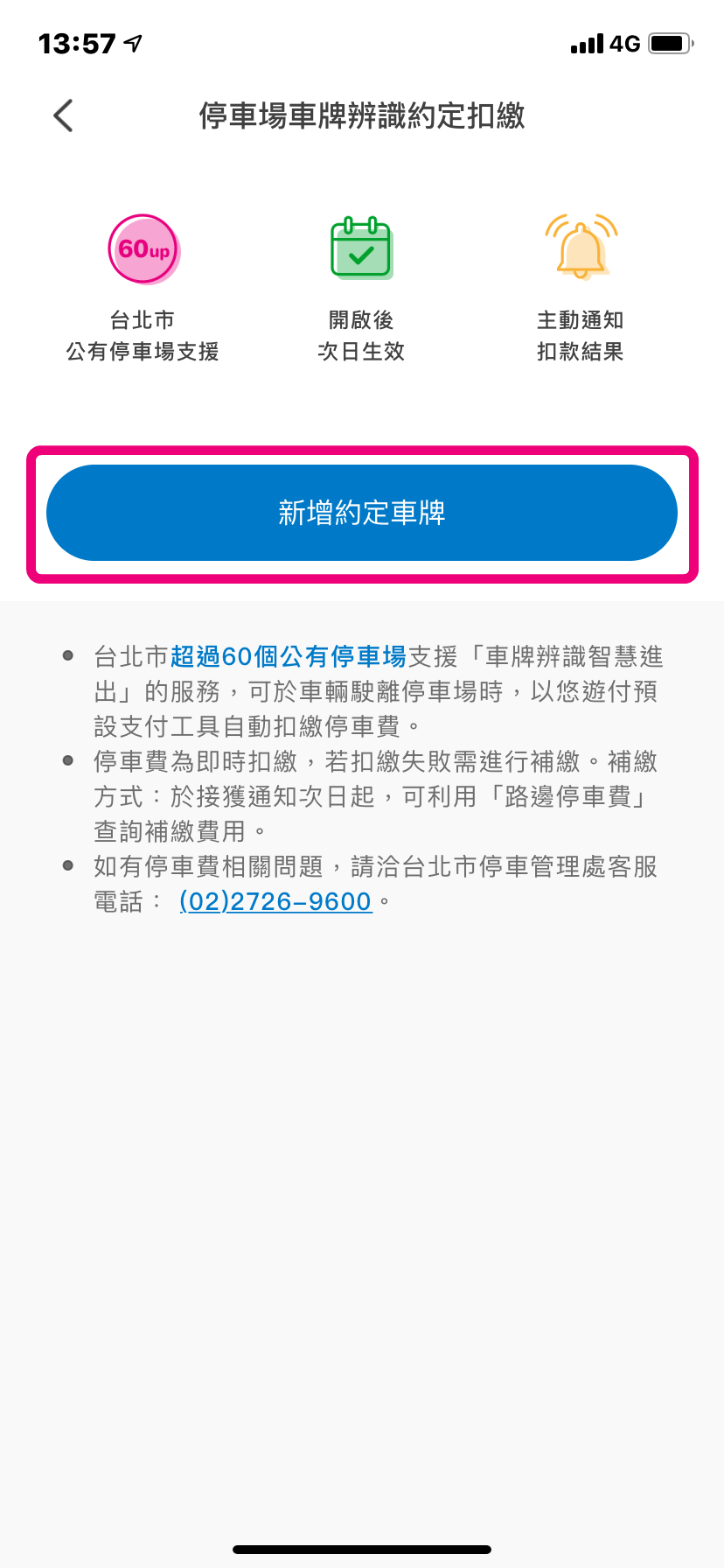Call the (02)2726-9600 phone link
Image resolution: width=724 pixels, height=1568 pixels.
pos(275,901)
